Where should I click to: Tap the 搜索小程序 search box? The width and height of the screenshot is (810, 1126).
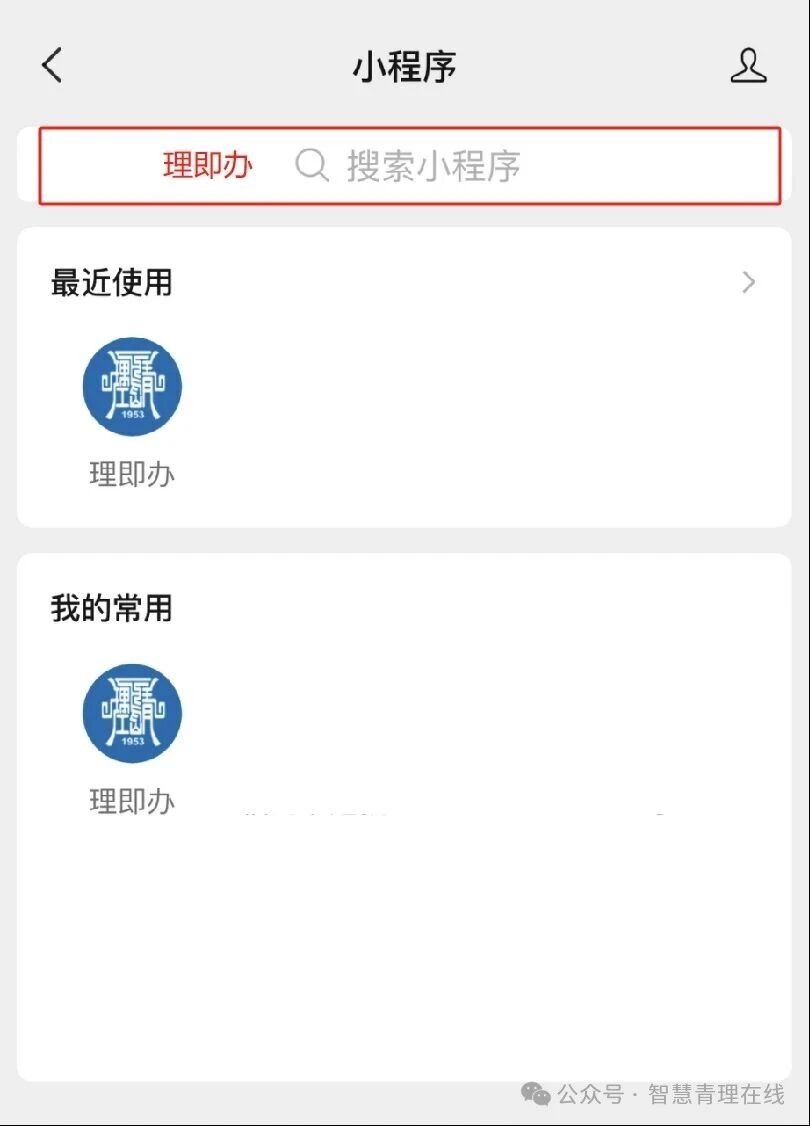click(432, 166)
